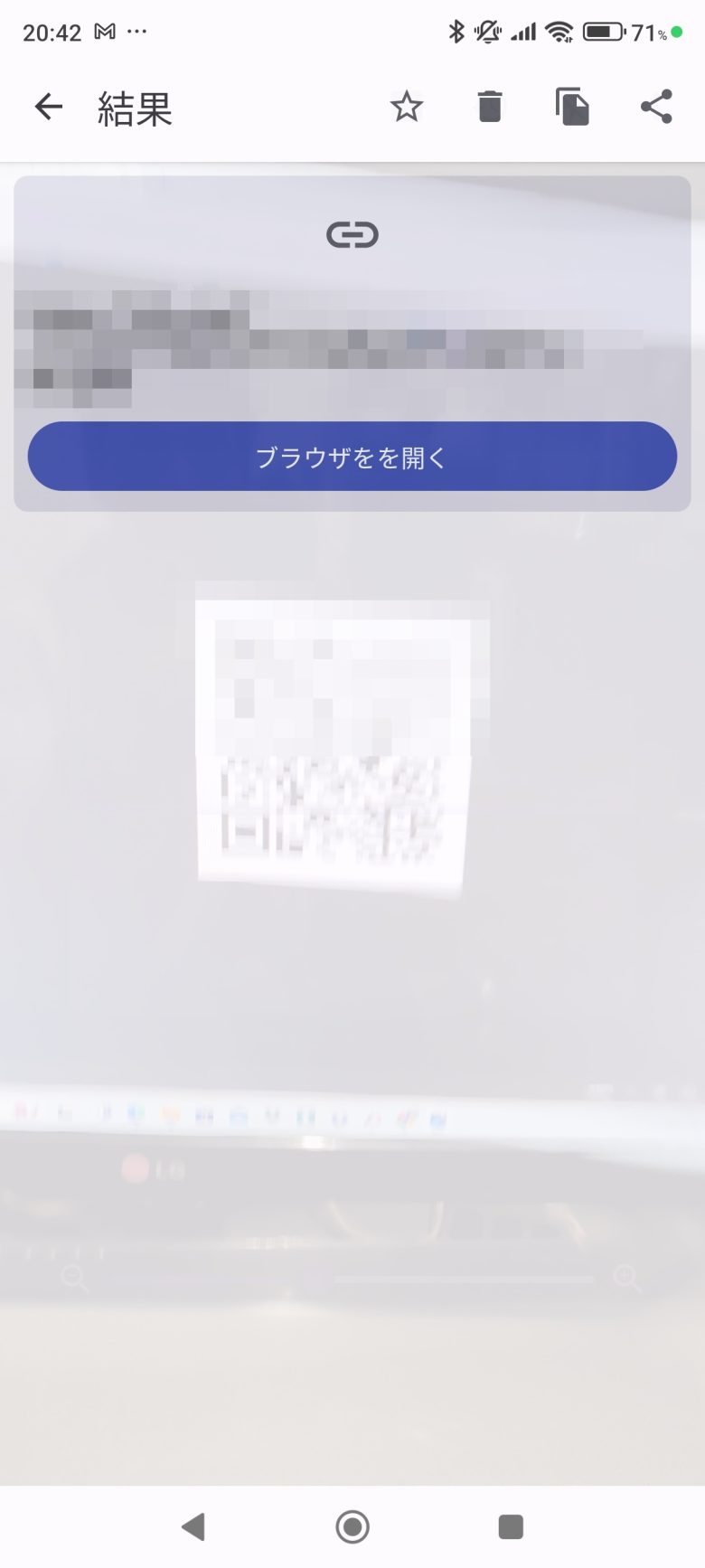The height and width of the screenshot is (1568, 705).
Task: Go to the home screen via the system home button
Action: pos(352,1527)
